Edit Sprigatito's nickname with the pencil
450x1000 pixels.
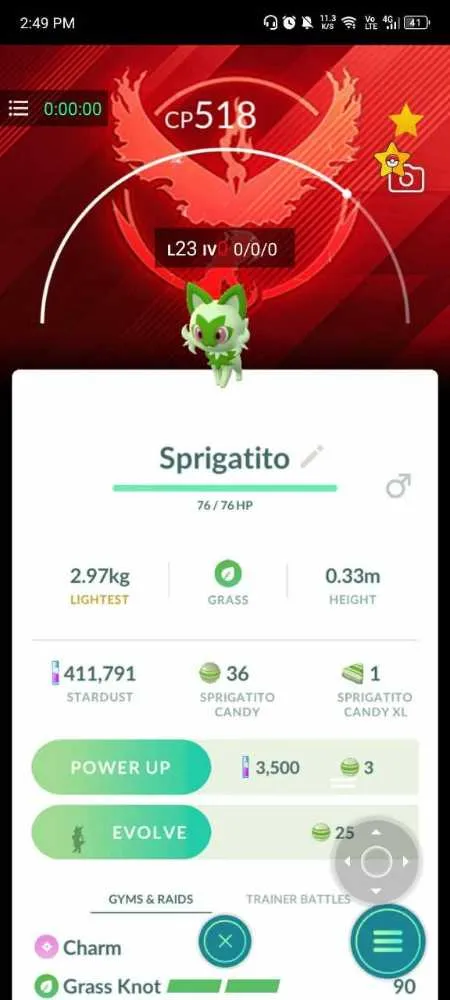coord(312,455)
